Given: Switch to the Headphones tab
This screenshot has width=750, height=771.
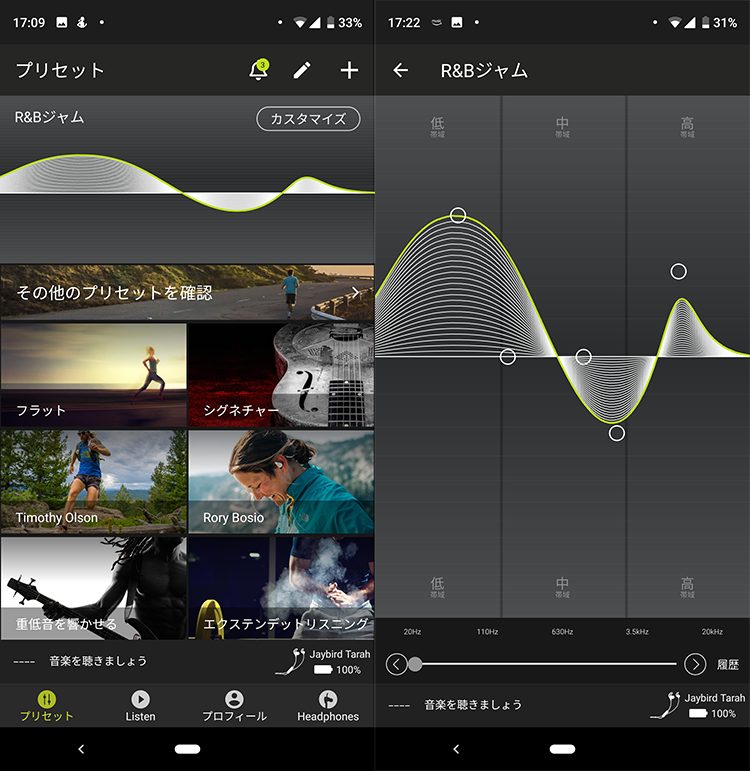Looking at the screenshot, I should (x=328, y=706).
